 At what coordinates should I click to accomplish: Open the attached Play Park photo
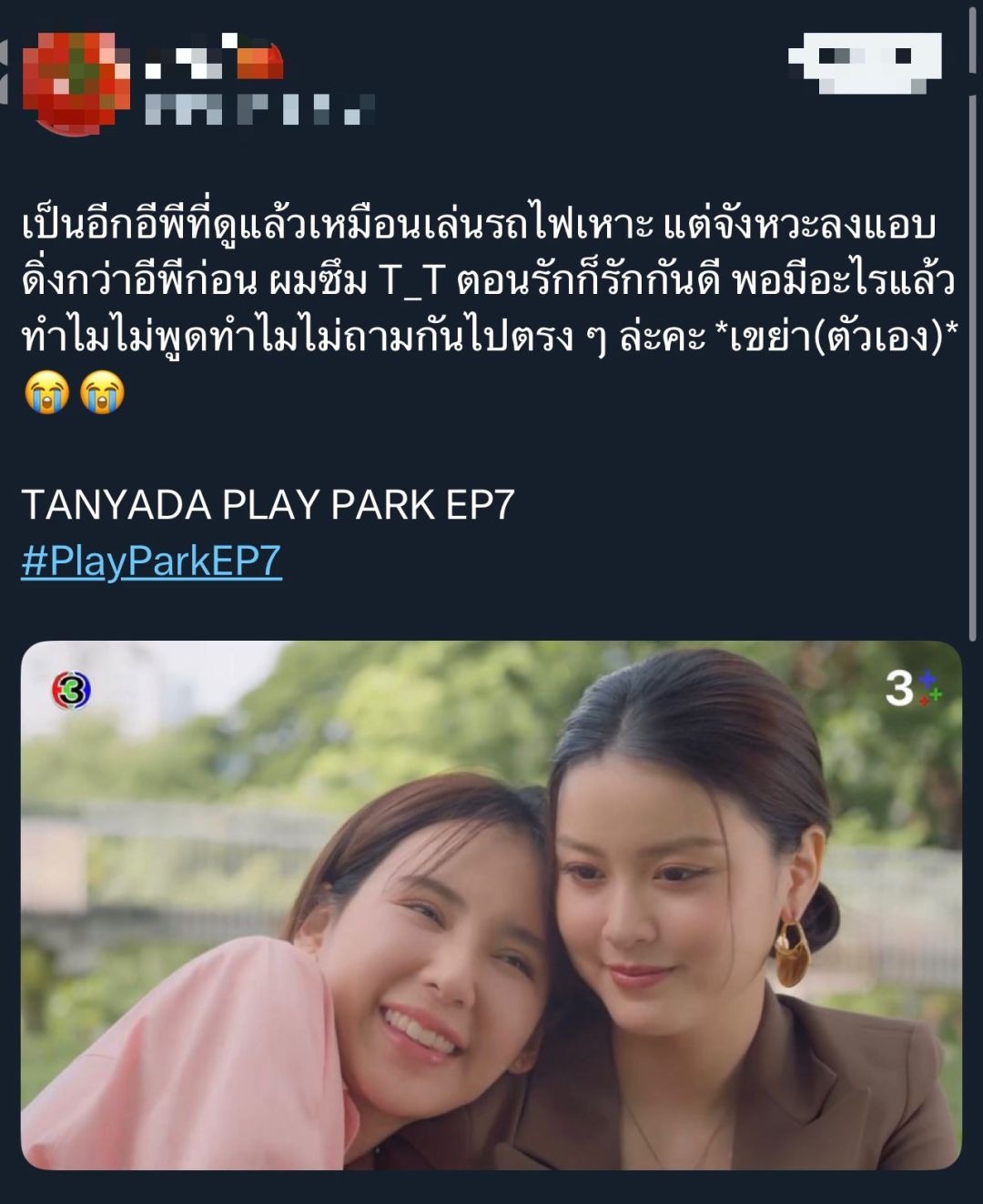[x=491, y=905]
